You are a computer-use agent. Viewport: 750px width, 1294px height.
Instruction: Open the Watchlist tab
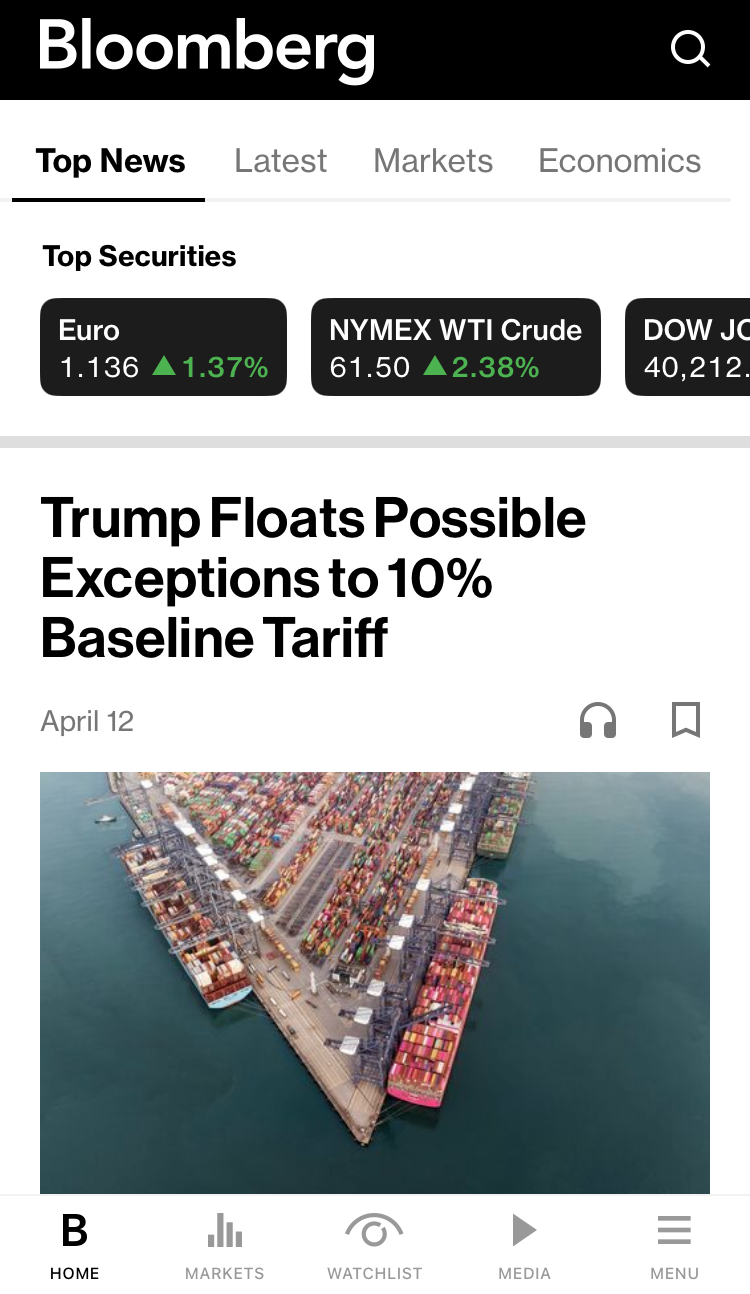point(375,1247)
